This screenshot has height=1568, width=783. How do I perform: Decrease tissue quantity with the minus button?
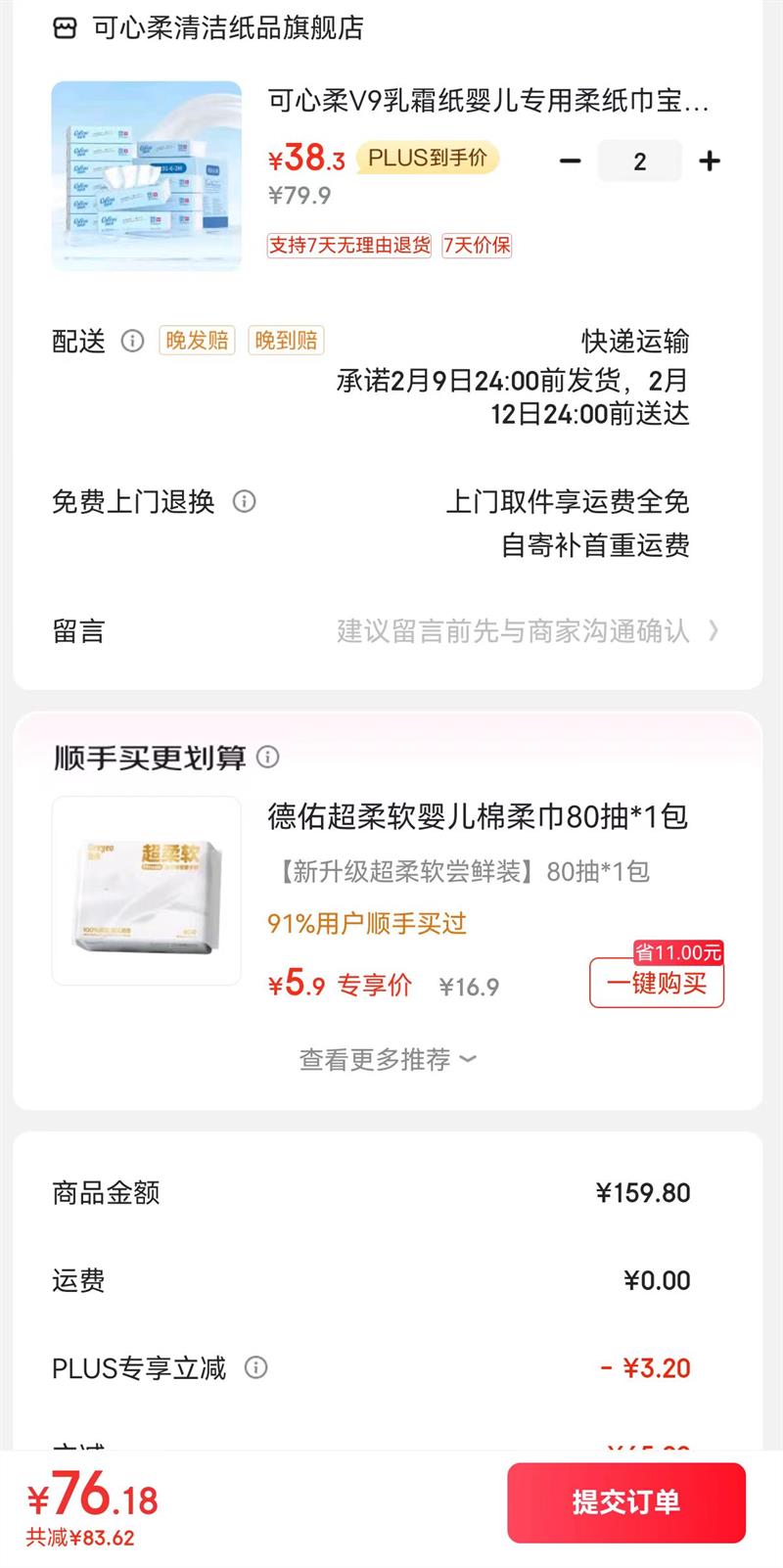[571, 161]
